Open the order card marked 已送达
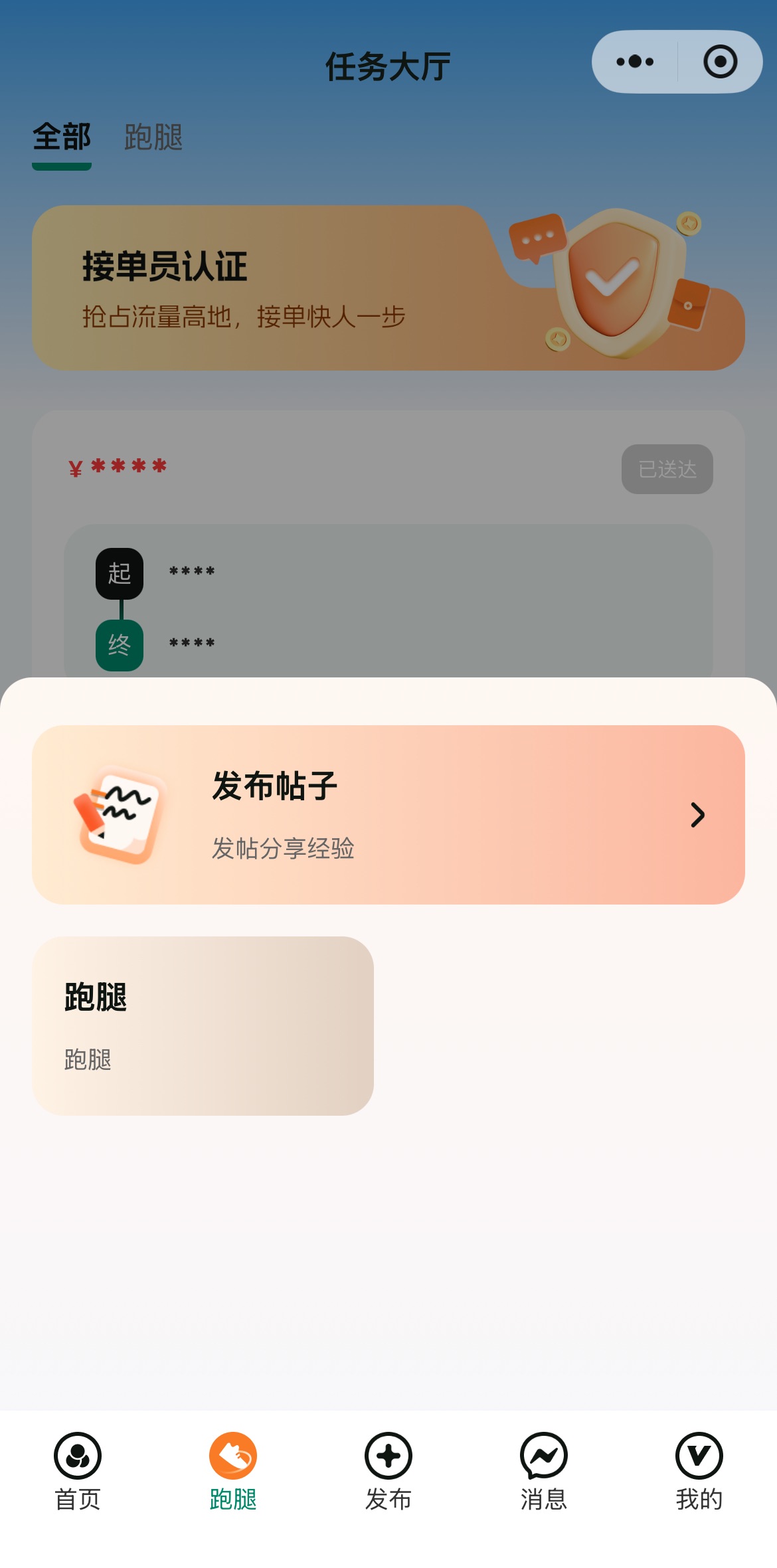The width and height of the screenshot is (777, 1568). click(x=388, y=545)
